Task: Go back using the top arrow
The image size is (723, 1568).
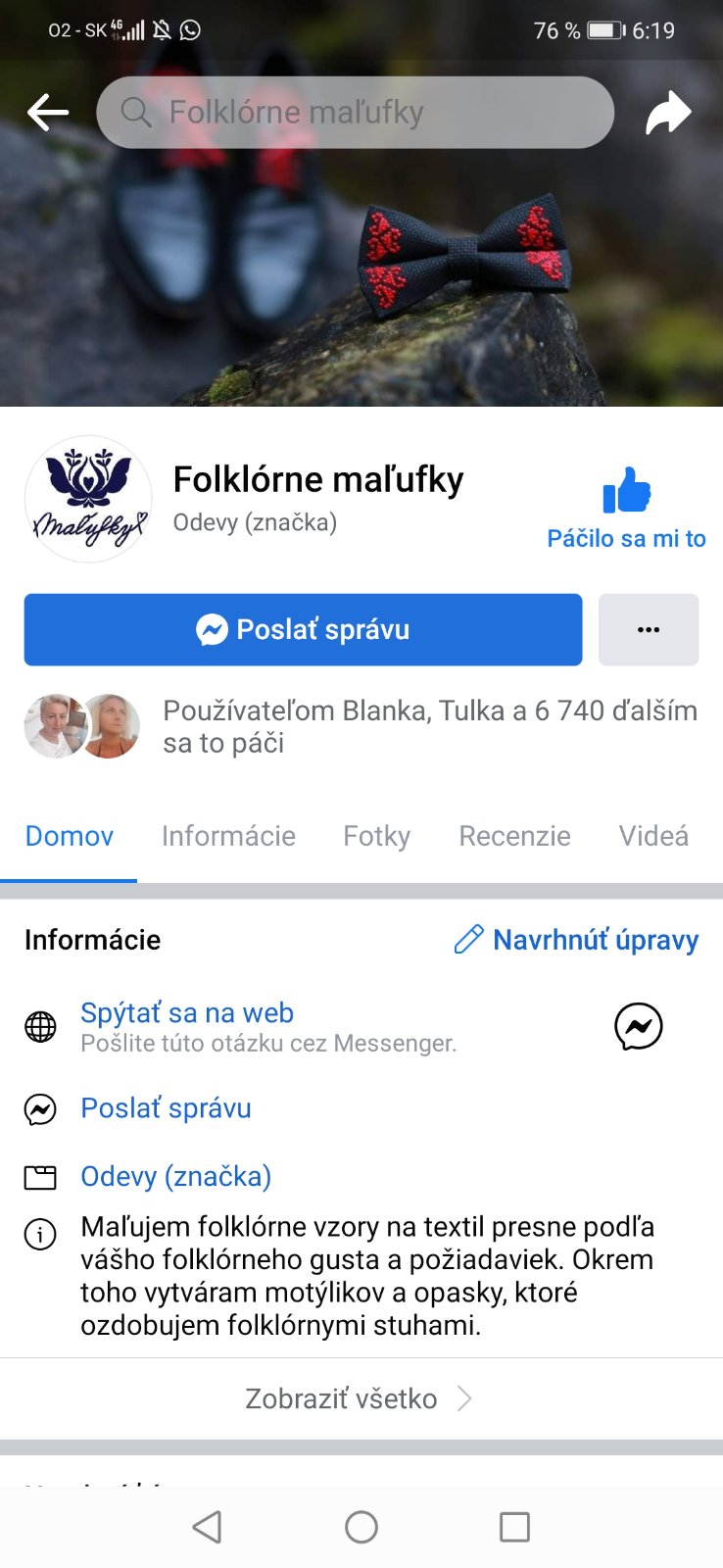Action: (47, 113)
